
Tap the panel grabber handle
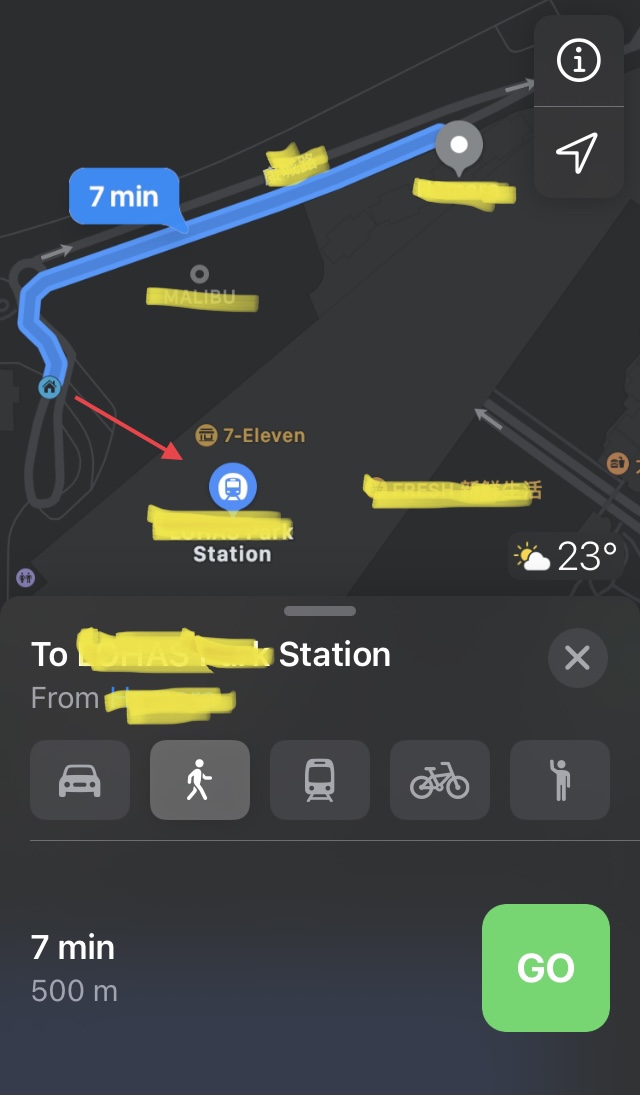[320, 611]
